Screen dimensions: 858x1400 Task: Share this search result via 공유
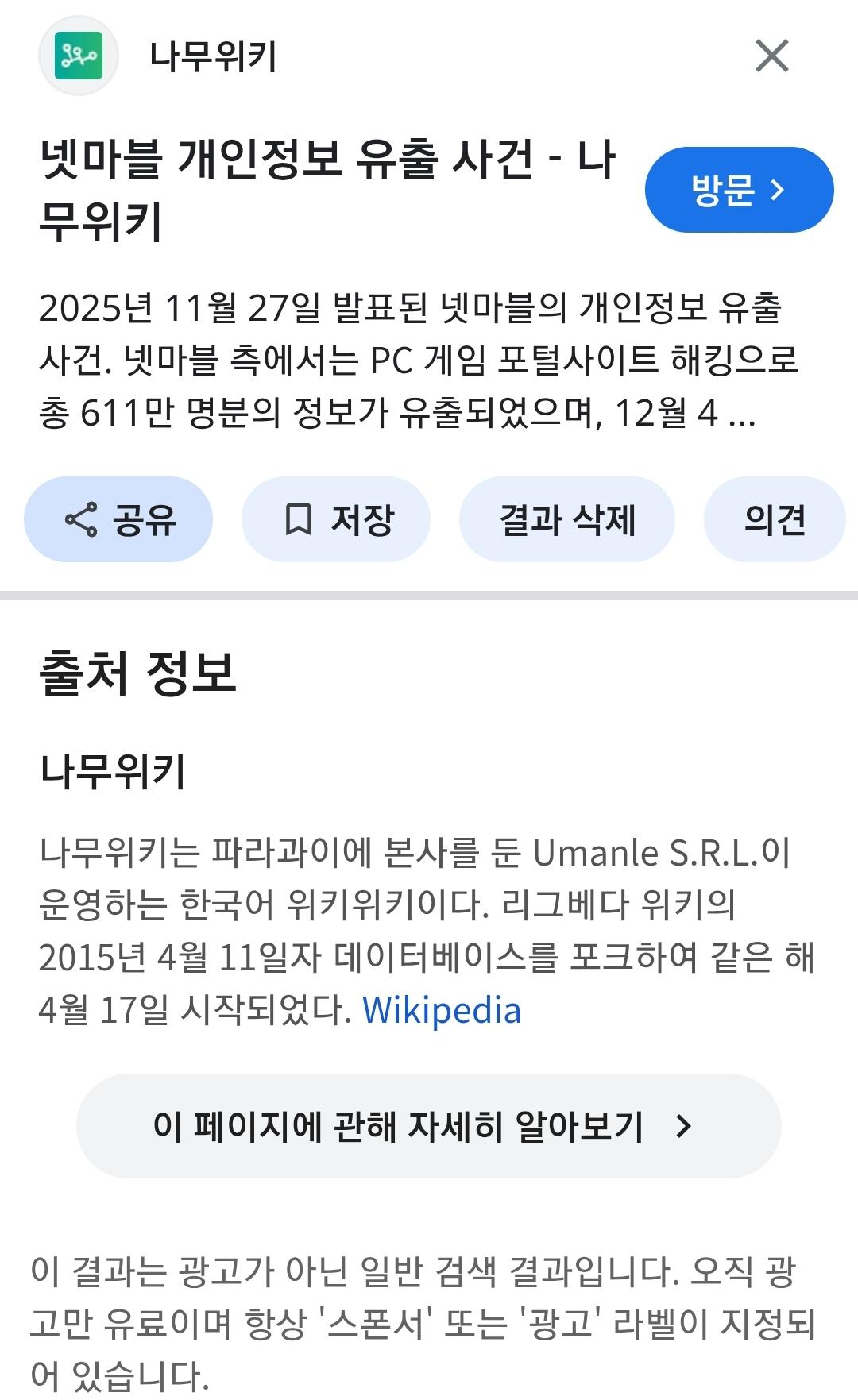click(118, 520)
